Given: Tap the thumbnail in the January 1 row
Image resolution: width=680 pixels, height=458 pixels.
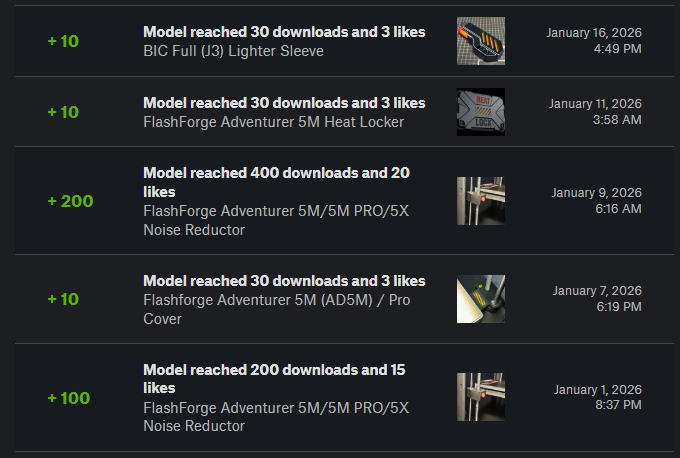Looking at the screenshot, I should pyautogui.click(x=481, y=397).
